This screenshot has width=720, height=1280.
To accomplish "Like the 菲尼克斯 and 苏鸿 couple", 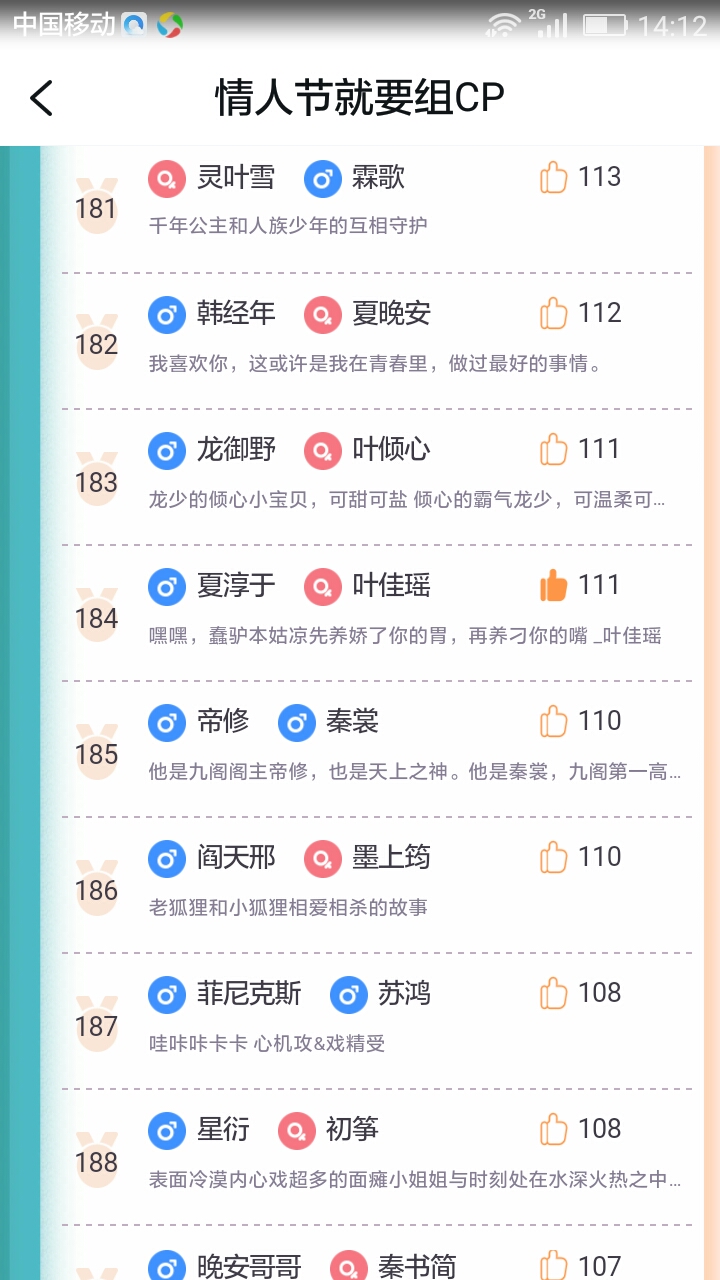I will click(554, 993).
